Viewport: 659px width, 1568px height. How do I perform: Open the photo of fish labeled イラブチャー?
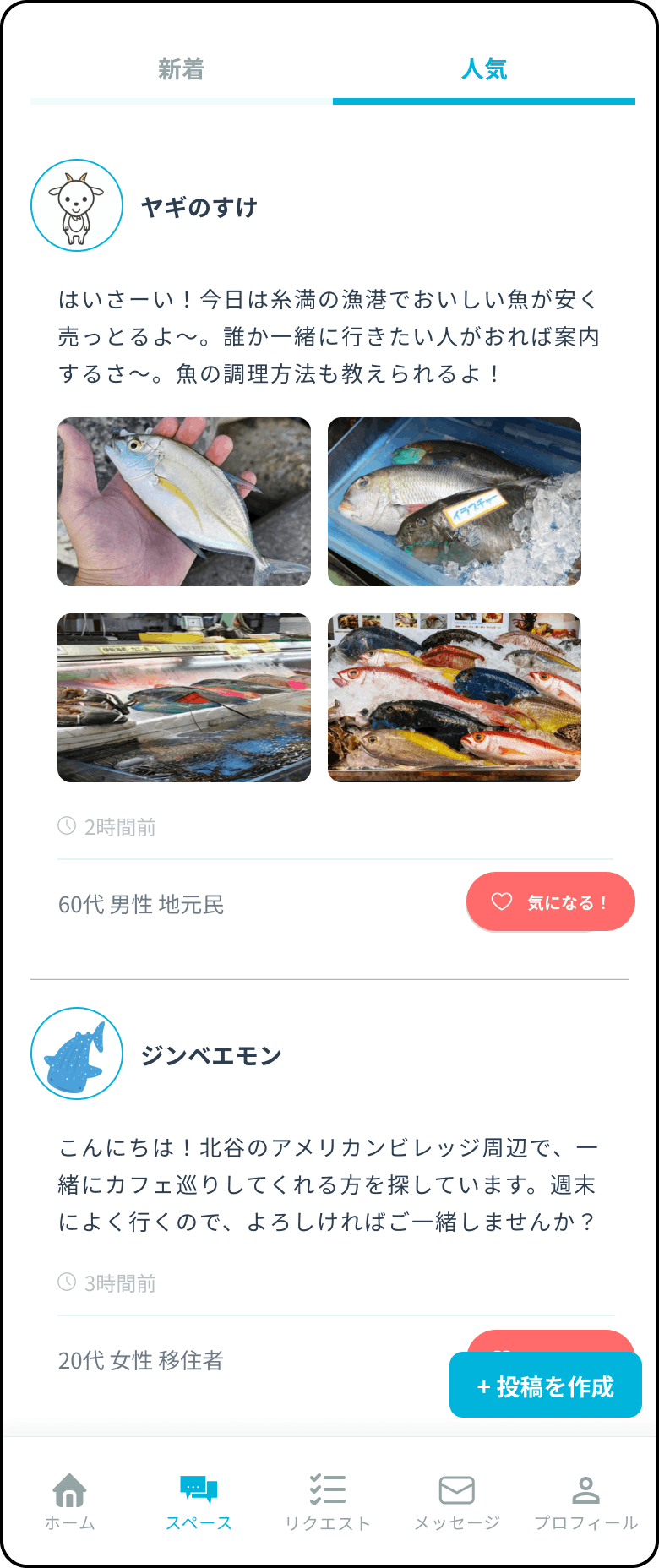coord(455,502)
